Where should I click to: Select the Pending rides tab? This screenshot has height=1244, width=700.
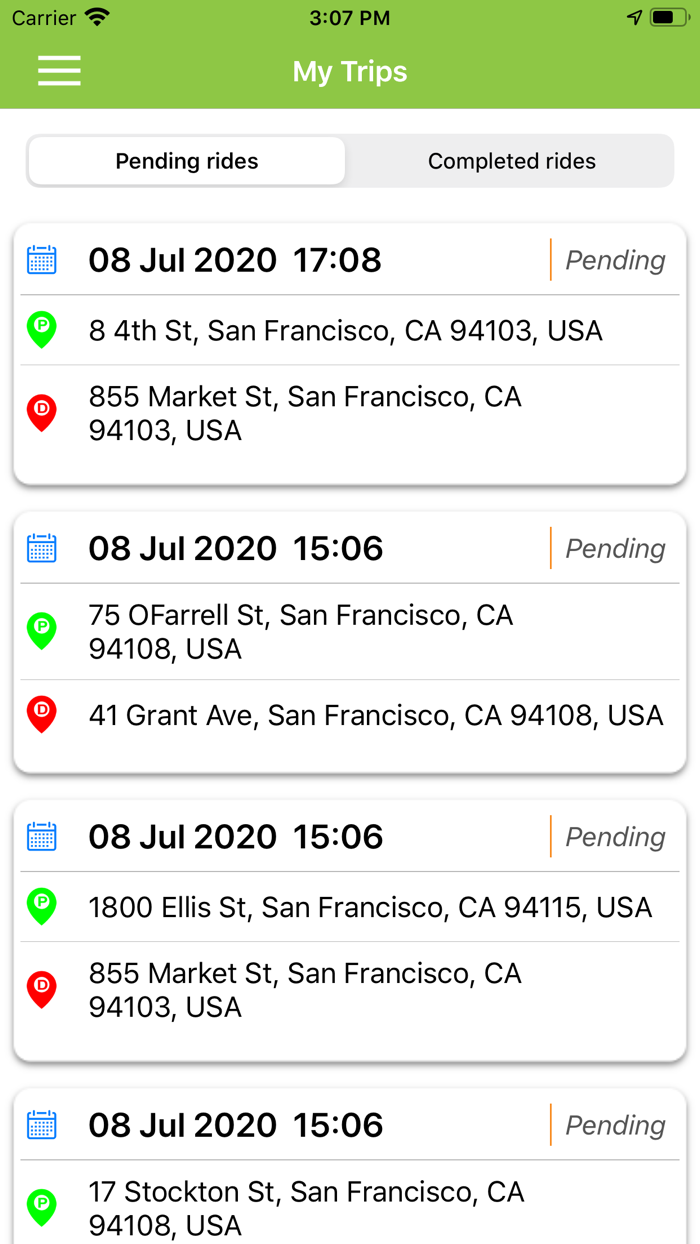tap(187, 161)
